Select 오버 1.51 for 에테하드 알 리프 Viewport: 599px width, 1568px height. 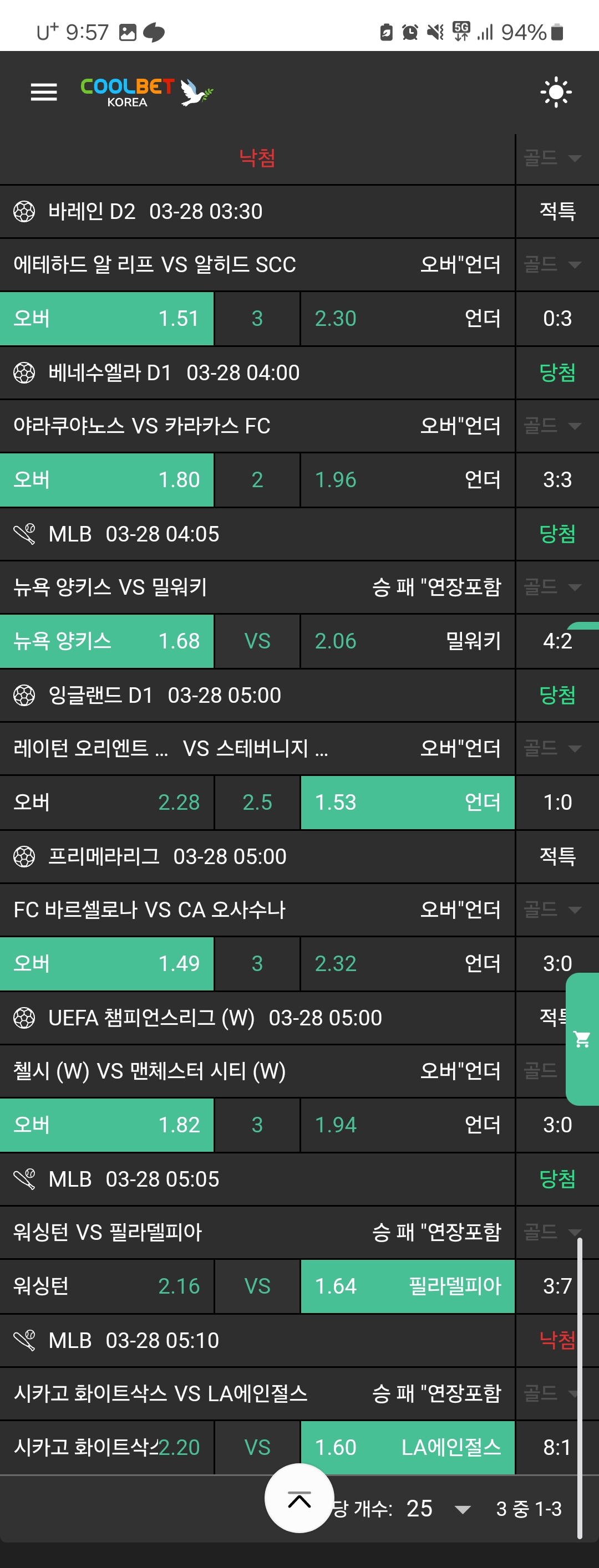tap(106, 319)
